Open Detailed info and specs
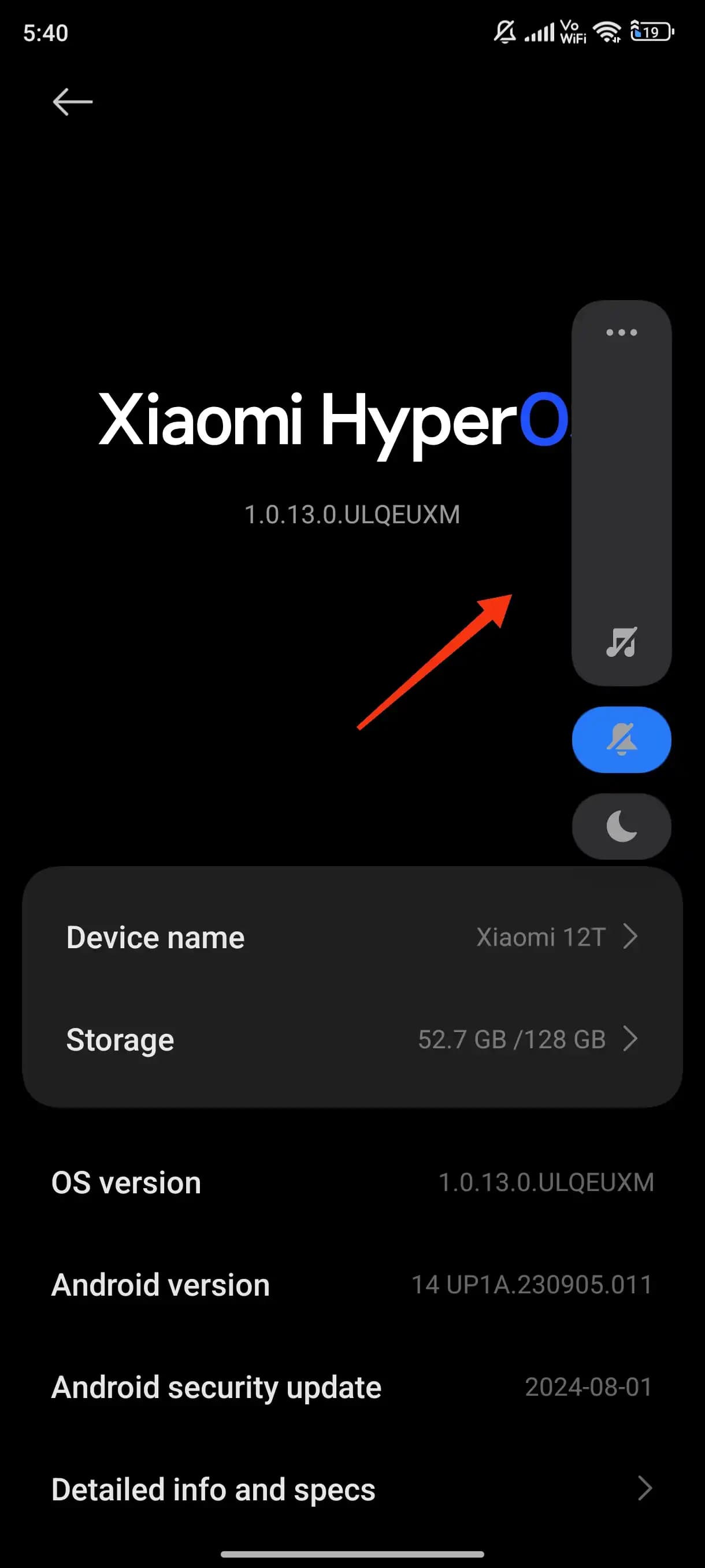 352,1489
